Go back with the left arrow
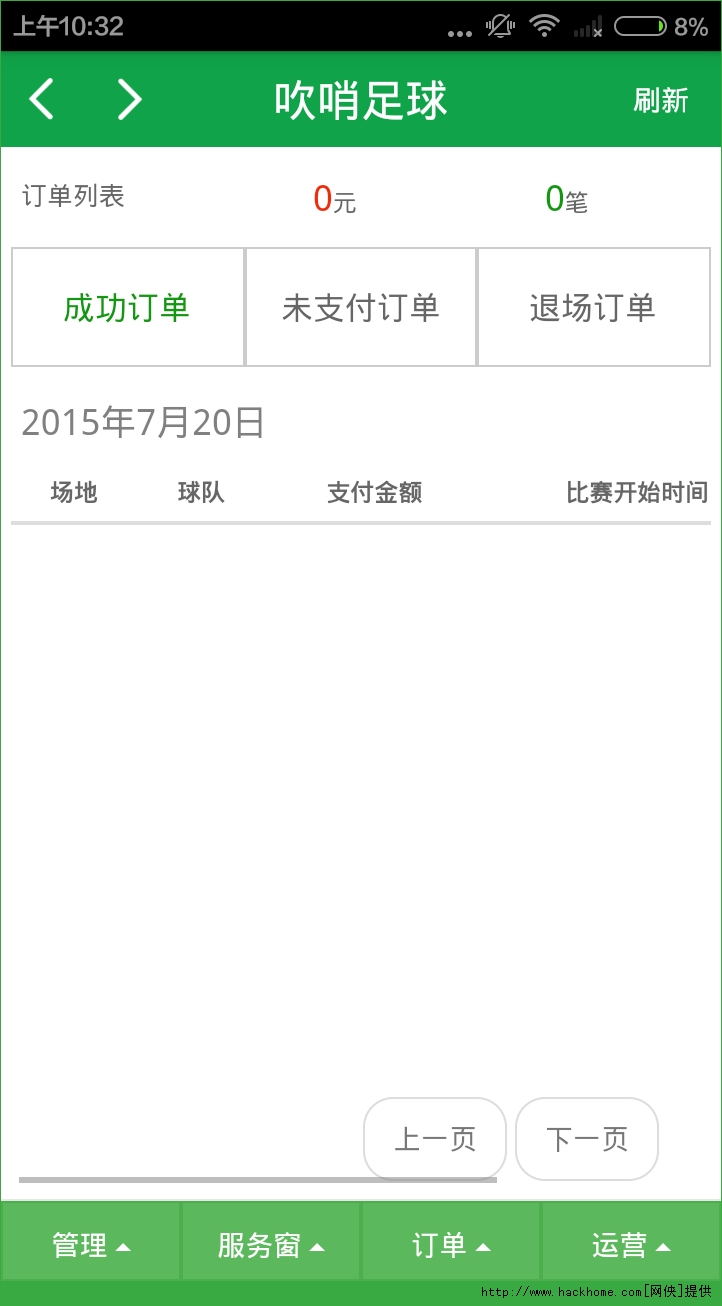Image resolution: width=722 pixels, height=1306 pixels. point(42,100)
